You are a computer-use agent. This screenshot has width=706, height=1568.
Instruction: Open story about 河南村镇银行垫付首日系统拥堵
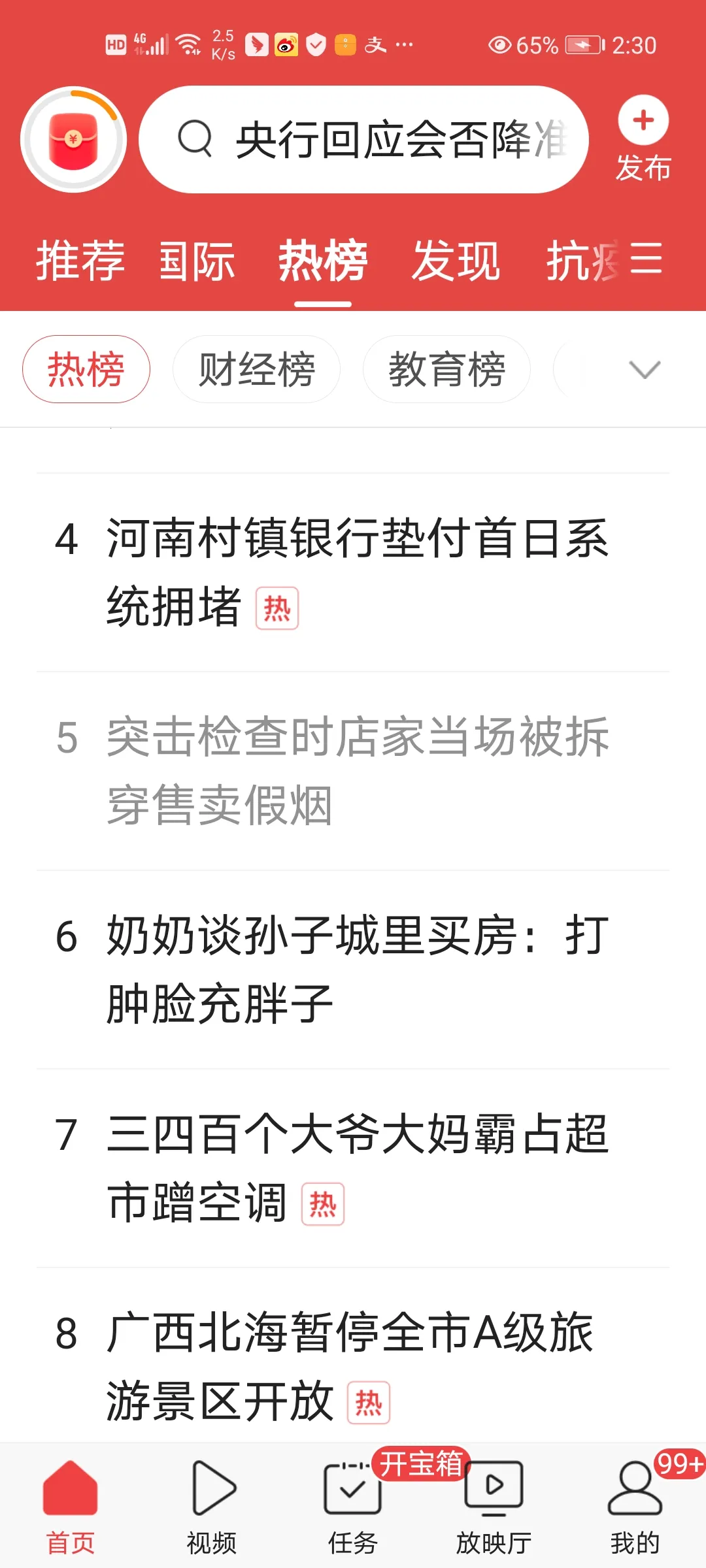coord(357,572)
